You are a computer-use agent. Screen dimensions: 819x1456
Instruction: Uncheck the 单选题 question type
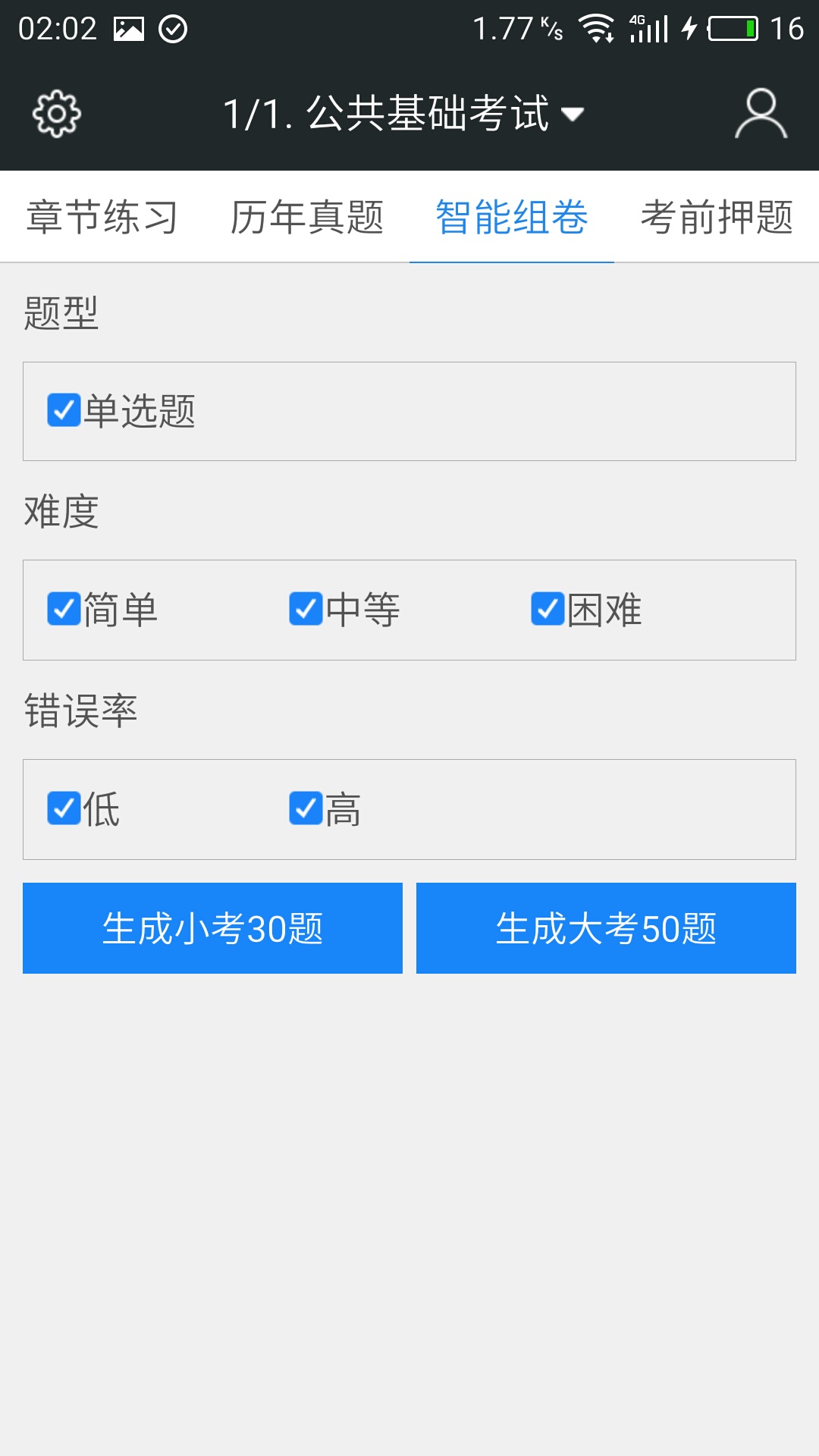64,410
